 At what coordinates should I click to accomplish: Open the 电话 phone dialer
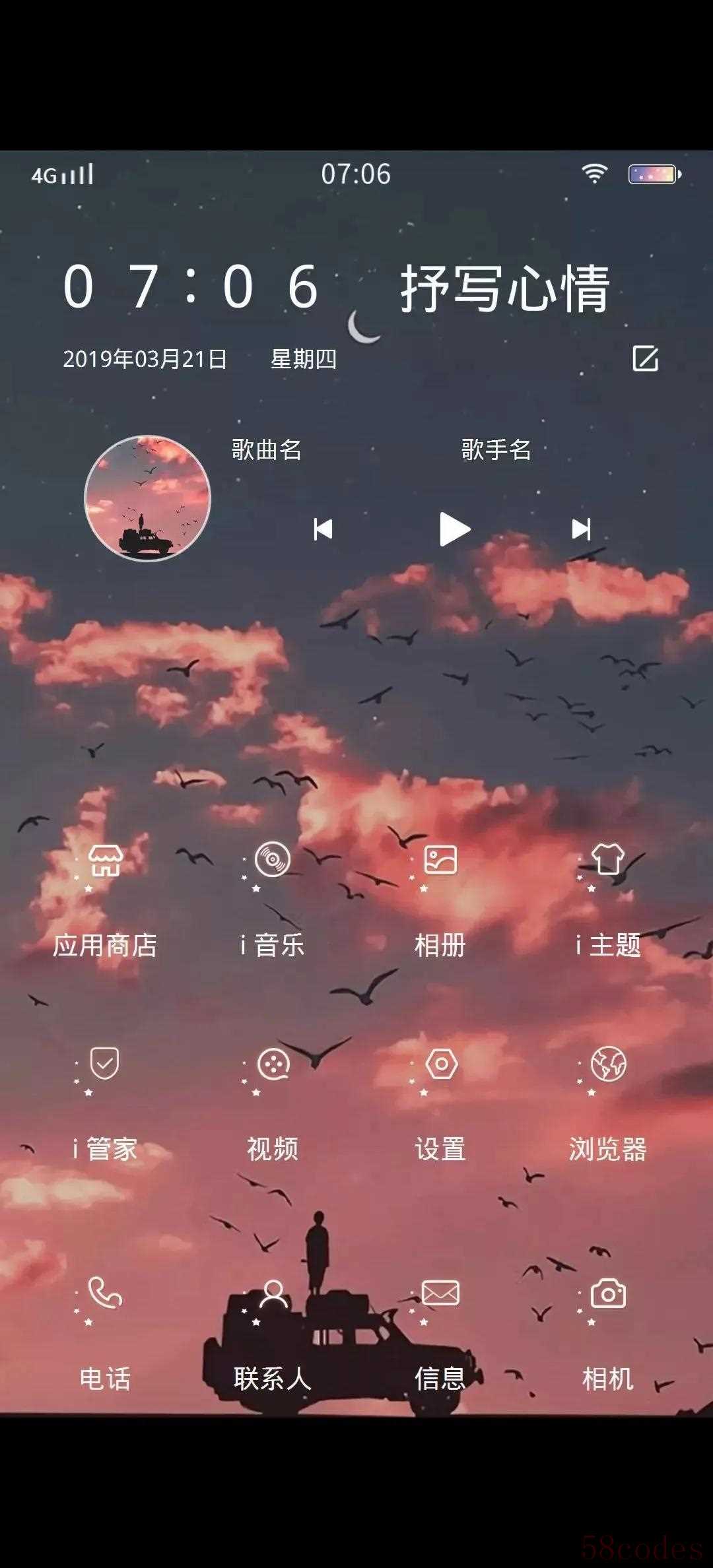pos(105,1293)
